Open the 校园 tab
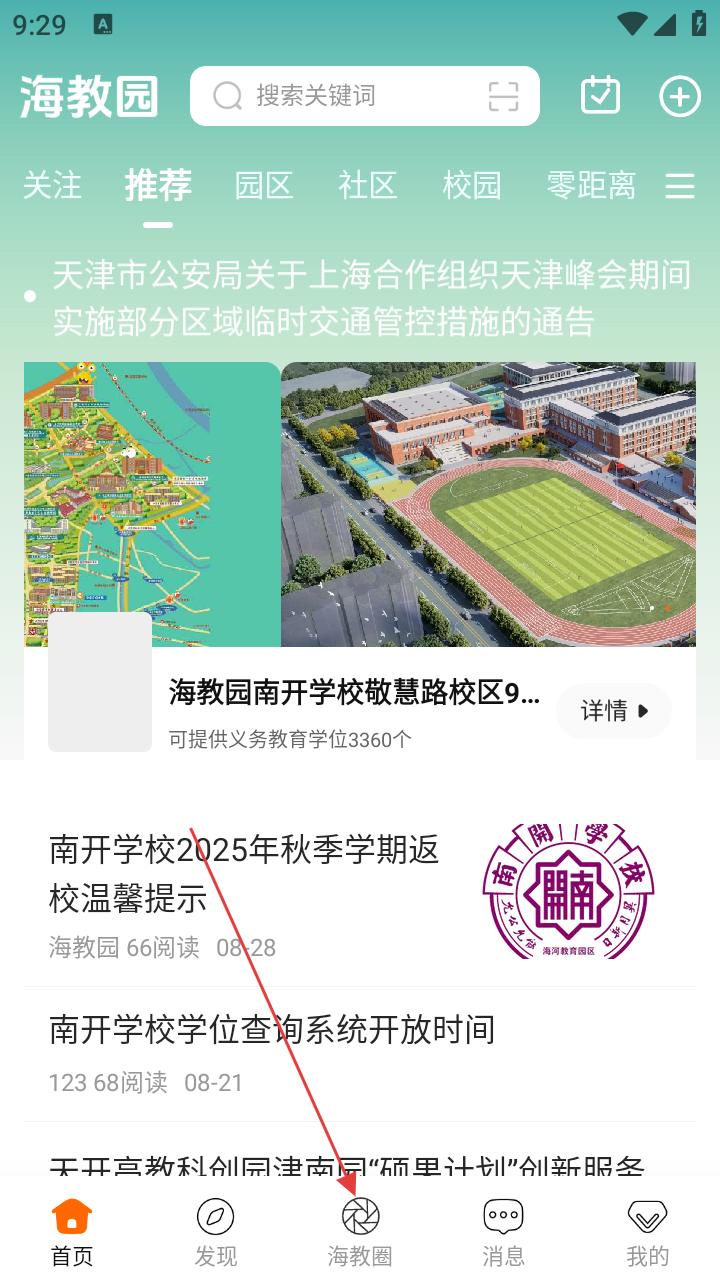The image size is (720, 1280). coord(471,185)
